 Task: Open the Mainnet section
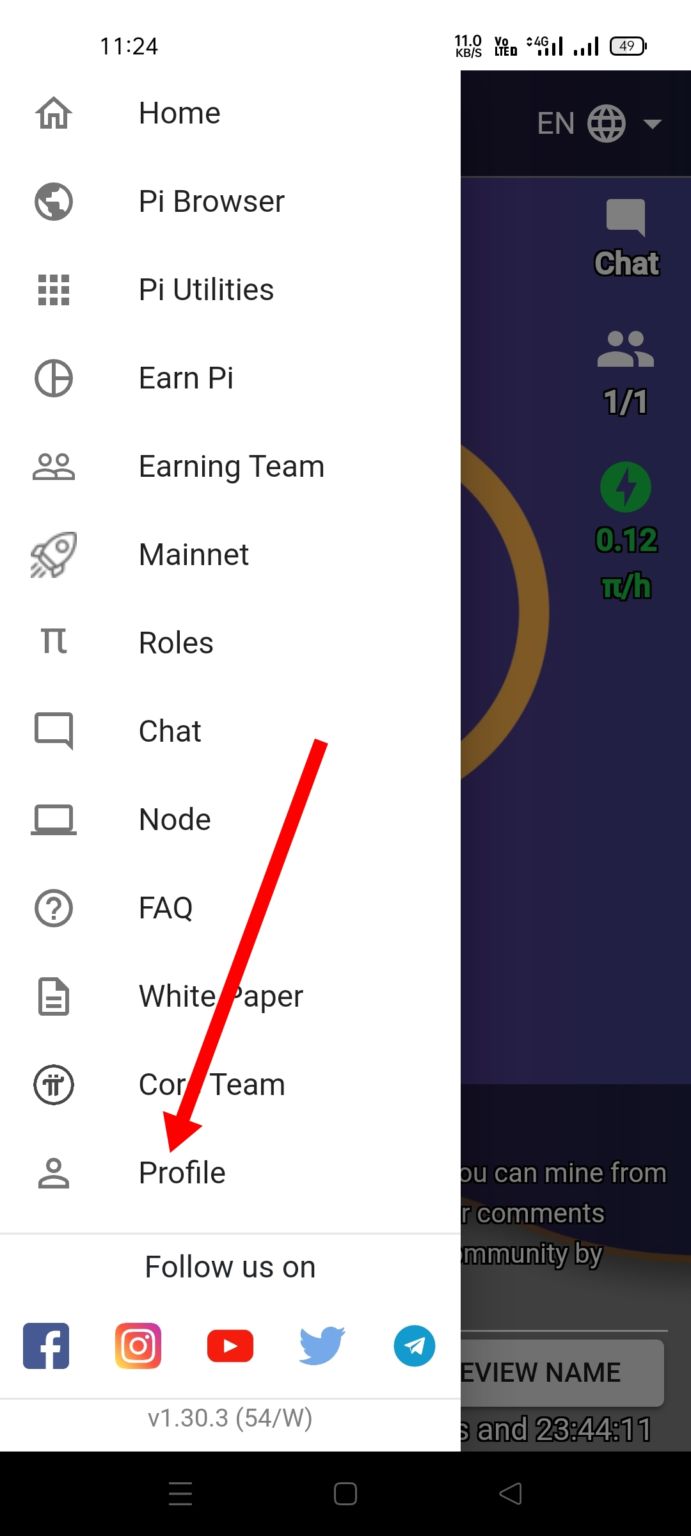(x=194, y=554)
